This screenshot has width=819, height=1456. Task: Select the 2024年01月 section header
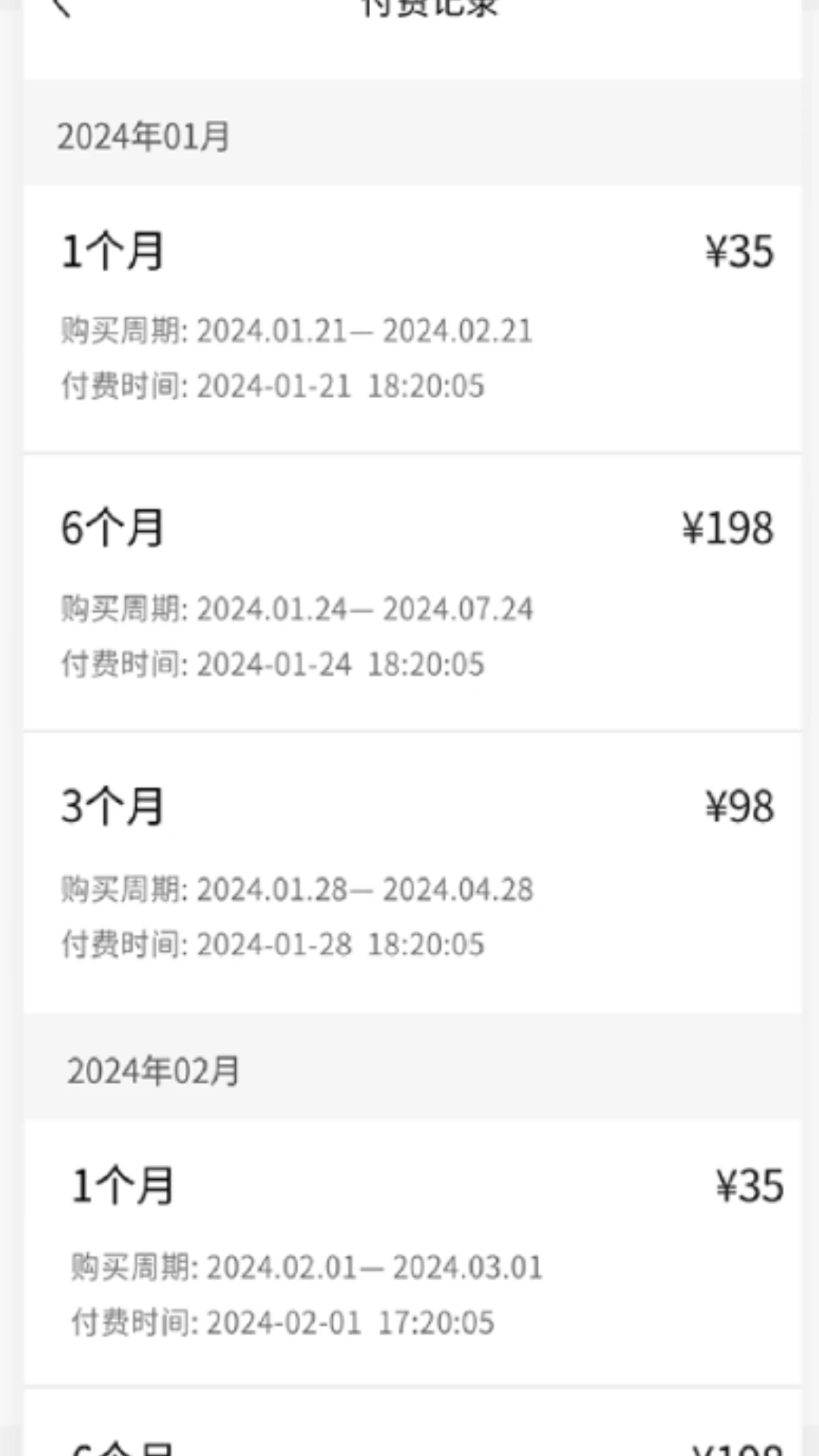pos(141,136)
